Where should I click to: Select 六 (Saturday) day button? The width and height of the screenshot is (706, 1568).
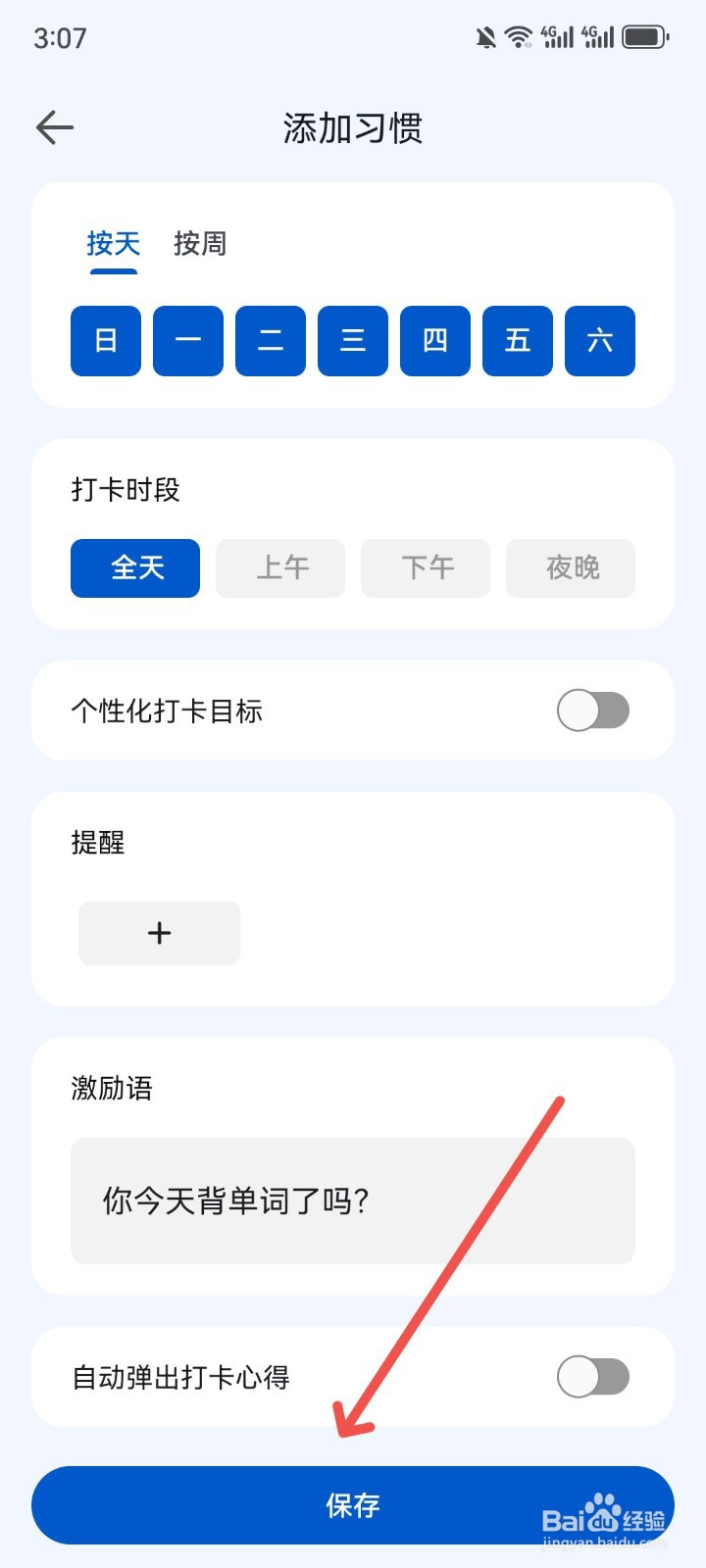[x=599, y=341]
